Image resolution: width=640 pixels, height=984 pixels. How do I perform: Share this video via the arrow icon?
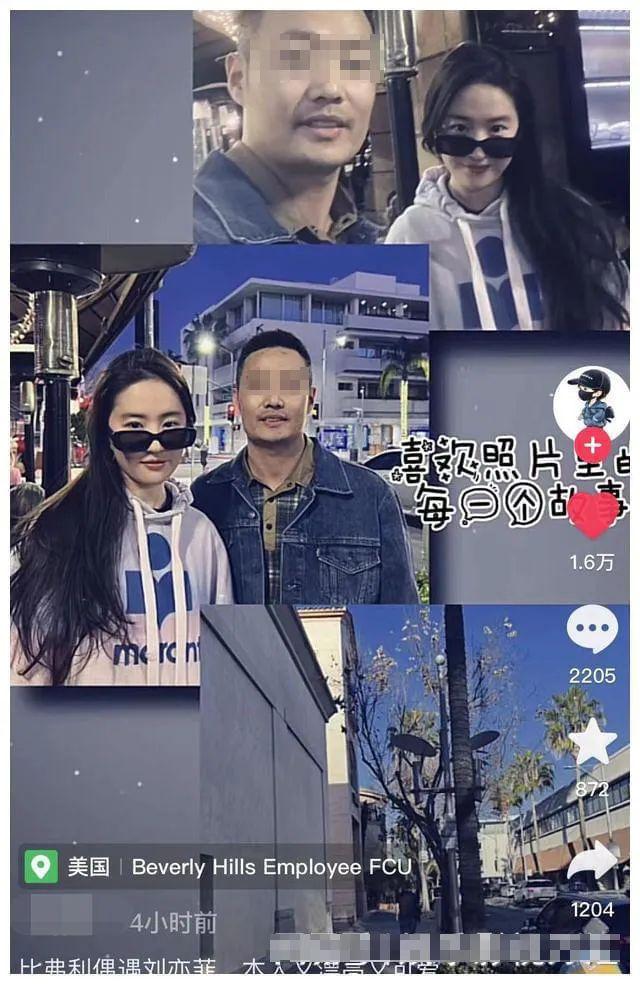point(593,862)
